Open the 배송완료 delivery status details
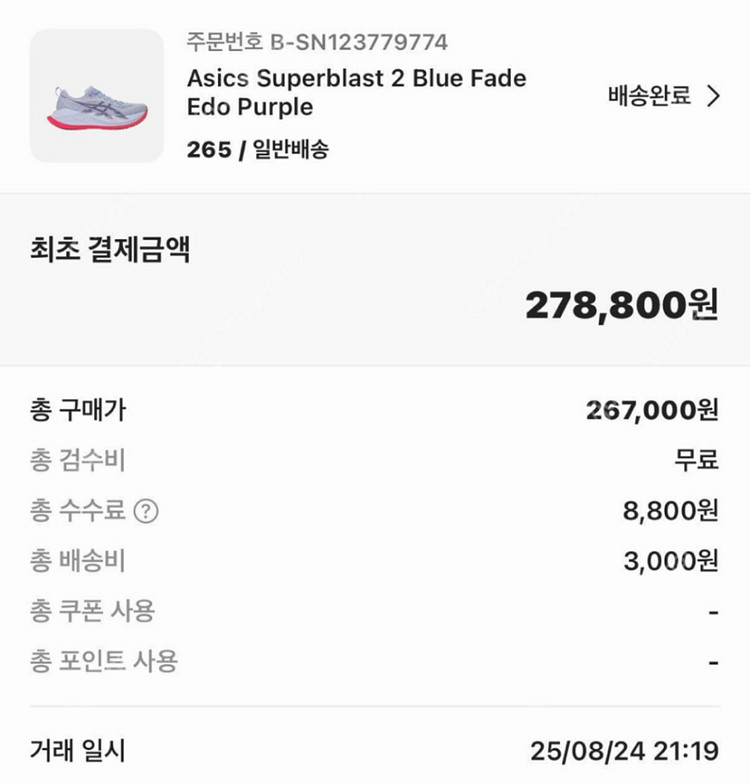The height and width of the screenshot is (784, 750). tap(664, 96)
